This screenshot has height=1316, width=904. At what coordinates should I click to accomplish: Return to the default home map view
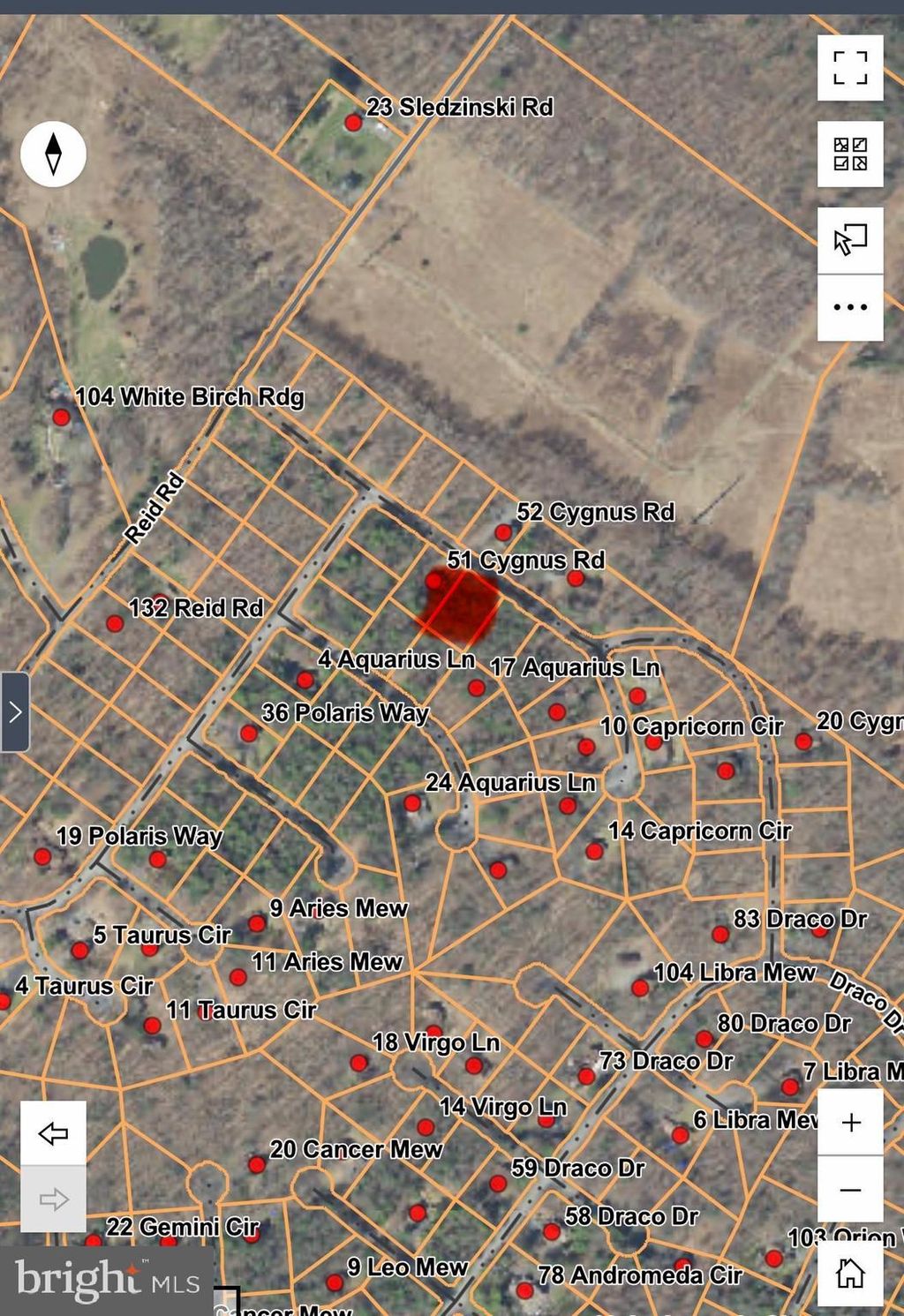pos(850,1272)
